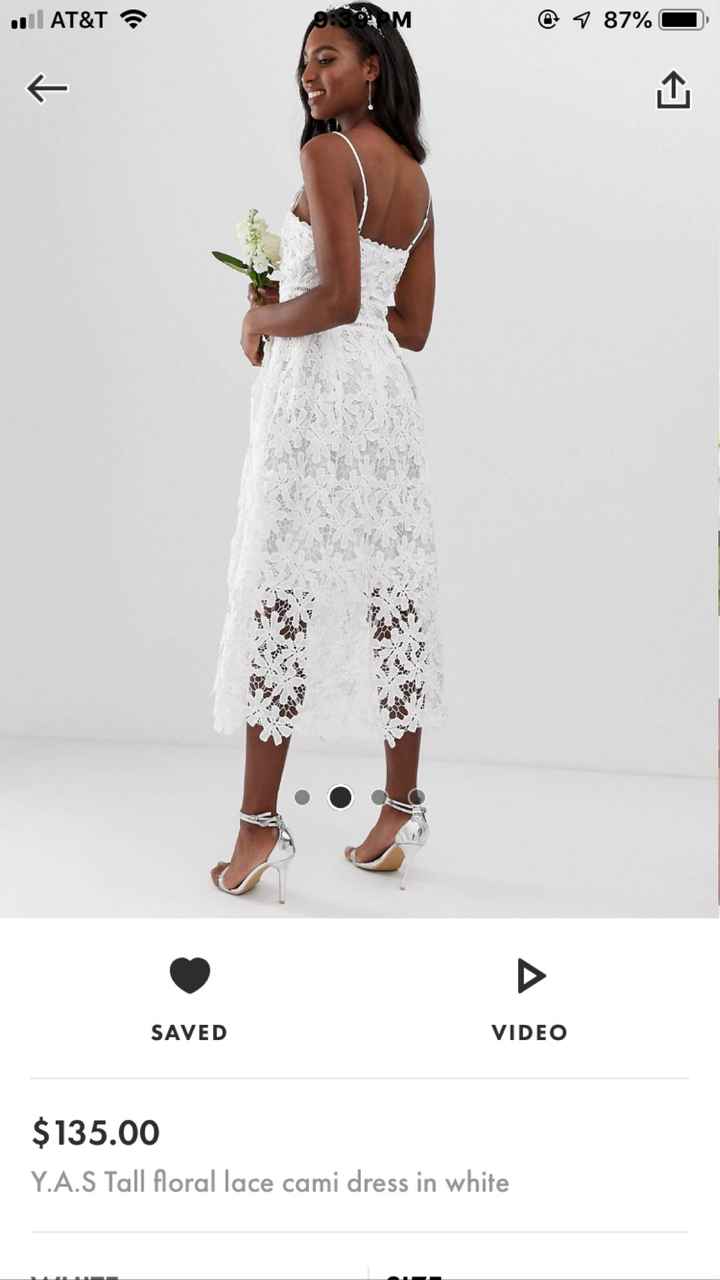This screenshot has width=720, height=1280.
Task: Select the first image carousel dot
Action: click(x=303, y=797)
